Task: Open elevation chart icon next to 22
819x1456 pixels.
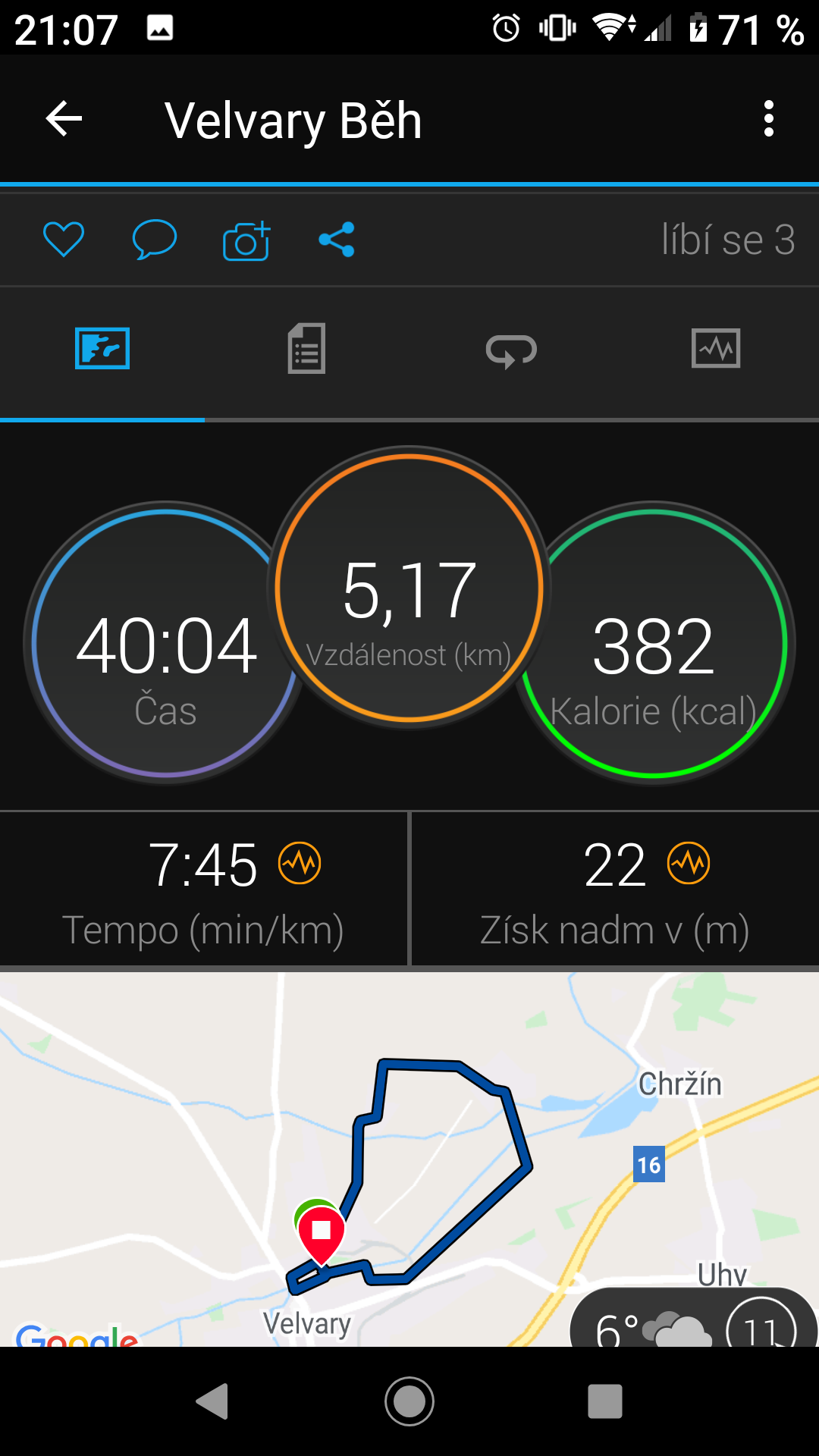Action: click(689, 863)
